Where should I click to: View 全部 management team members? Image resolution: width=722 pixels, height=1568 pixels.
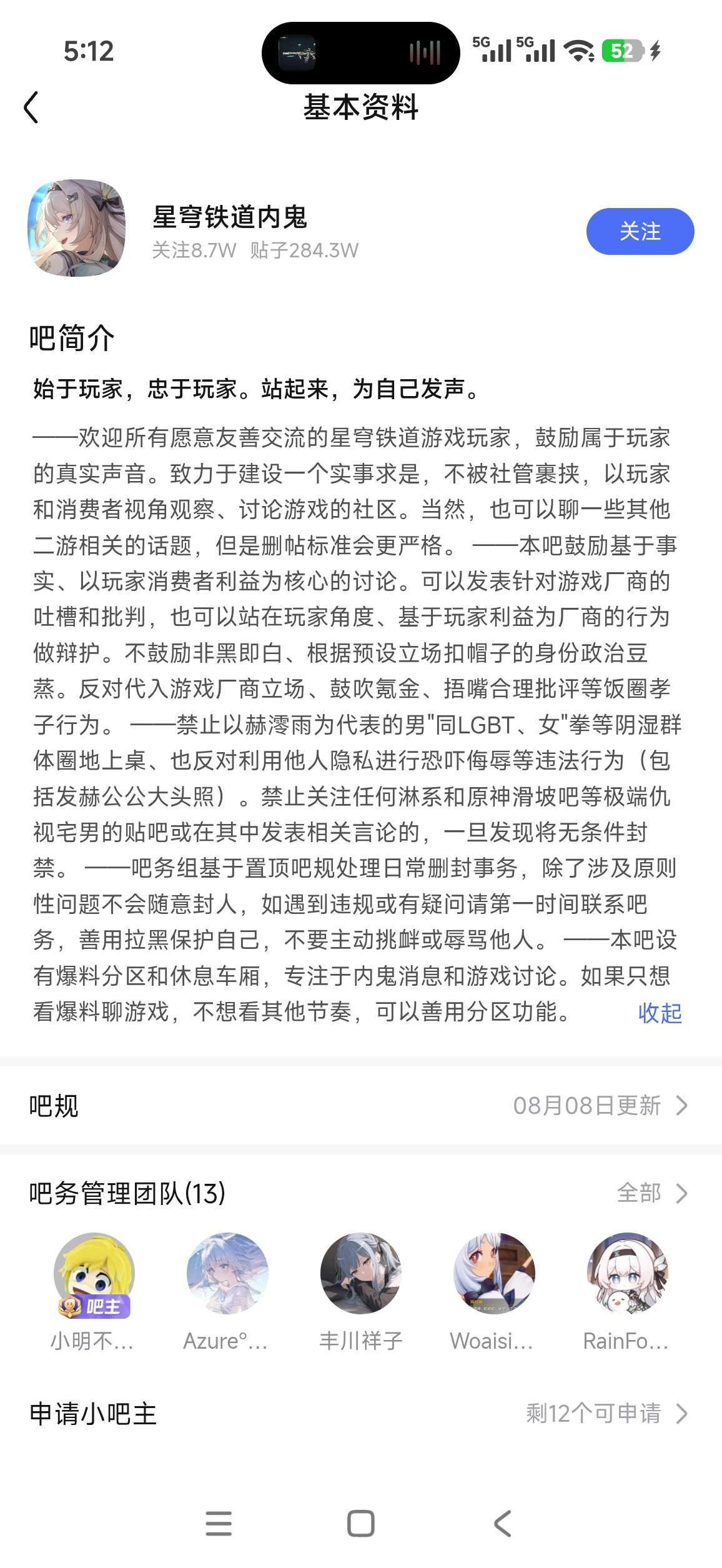coord(652,1193)
